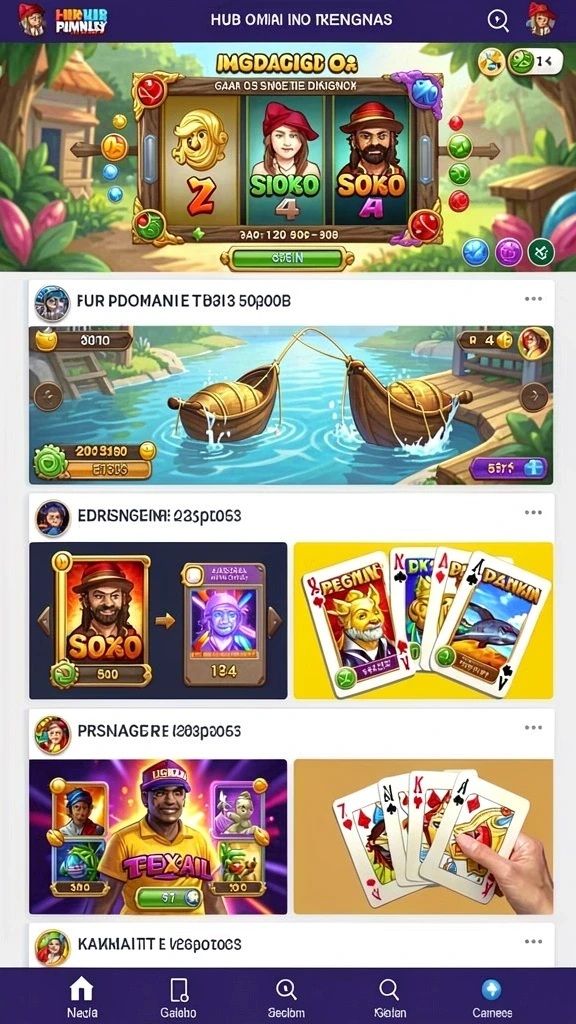The height and width of the screenshot is (1024, 576).
Task: Open the TEXAIL game tile
Action: pos(158,836)
